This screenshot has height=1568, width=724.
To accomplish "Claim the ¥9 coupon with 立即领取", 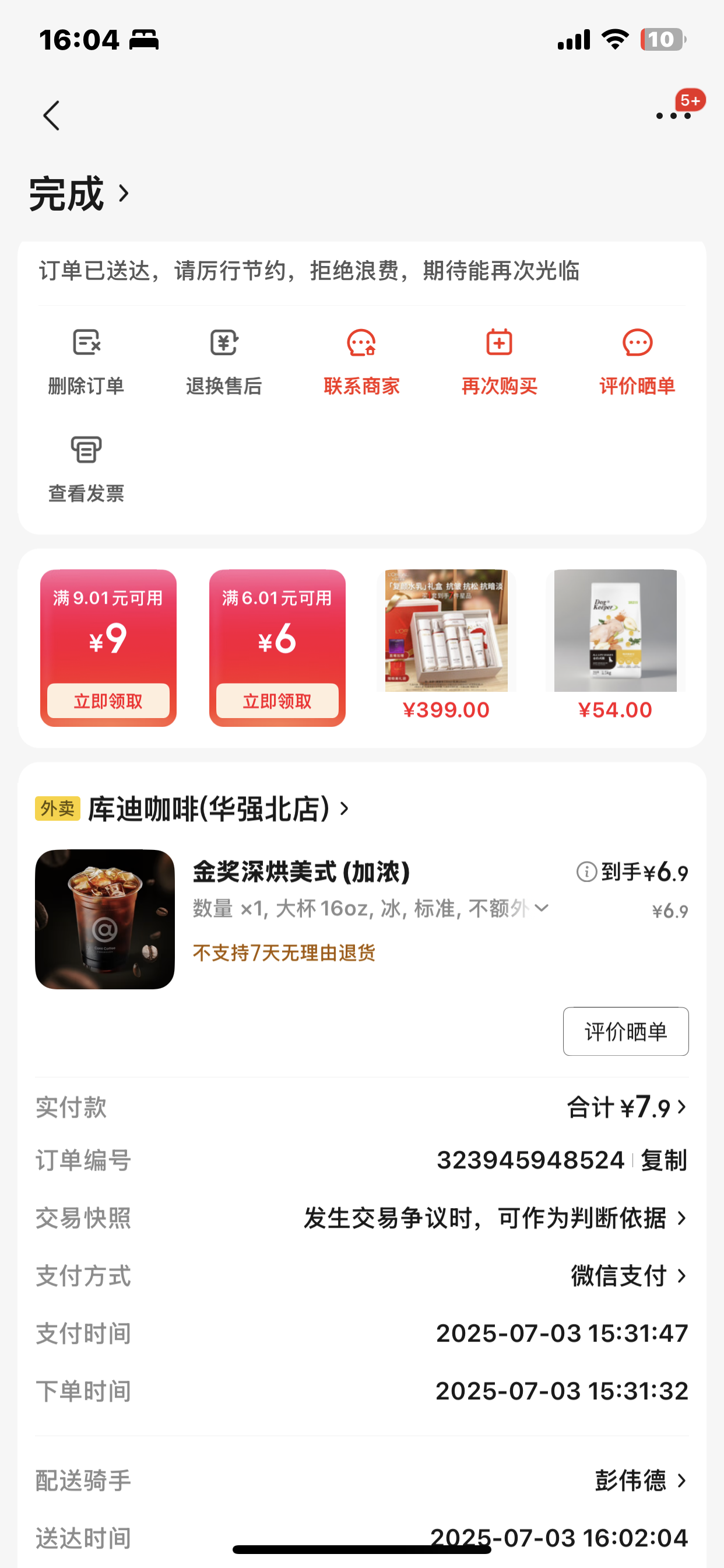I will (x=108, y=701).
